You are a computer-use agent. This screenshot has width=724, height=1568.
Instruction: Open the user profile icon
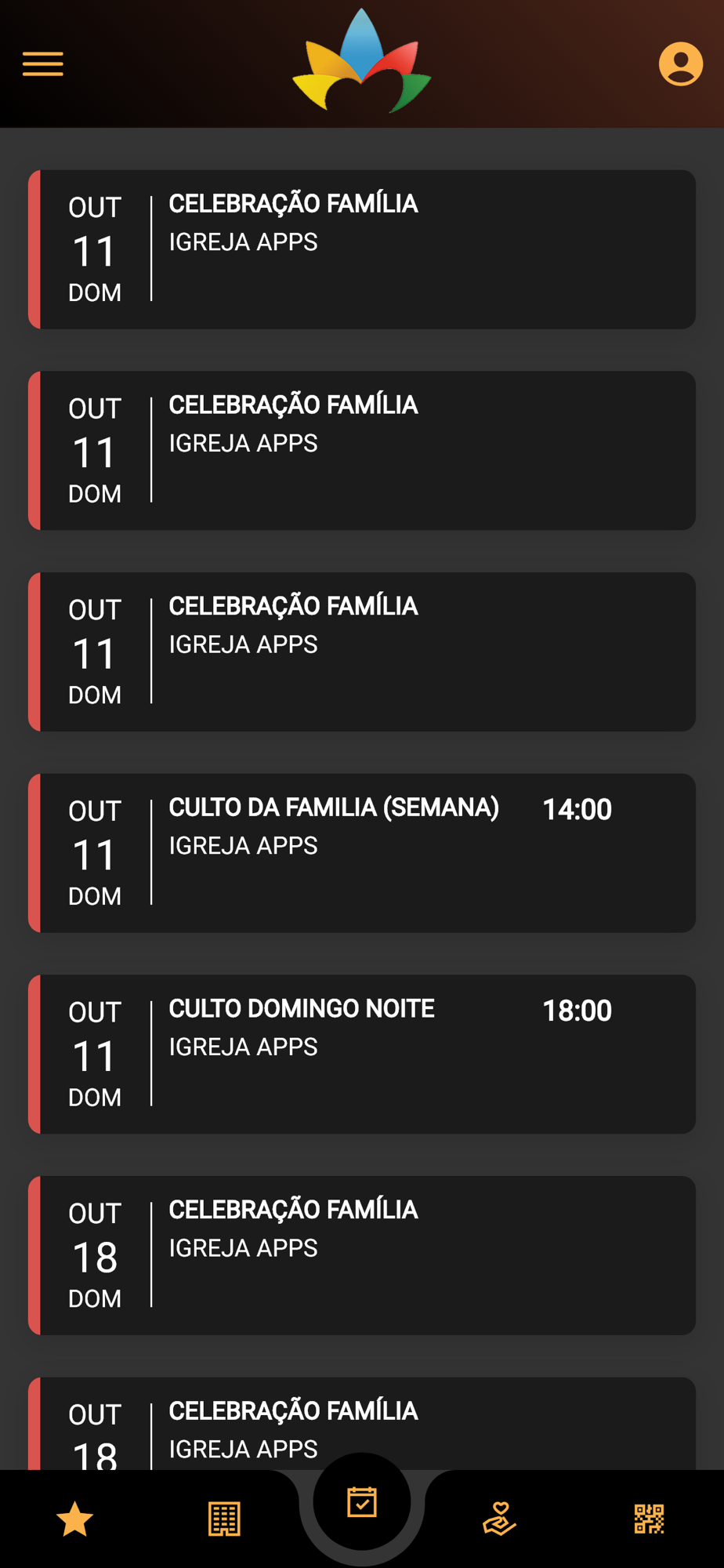coord(680,64)
